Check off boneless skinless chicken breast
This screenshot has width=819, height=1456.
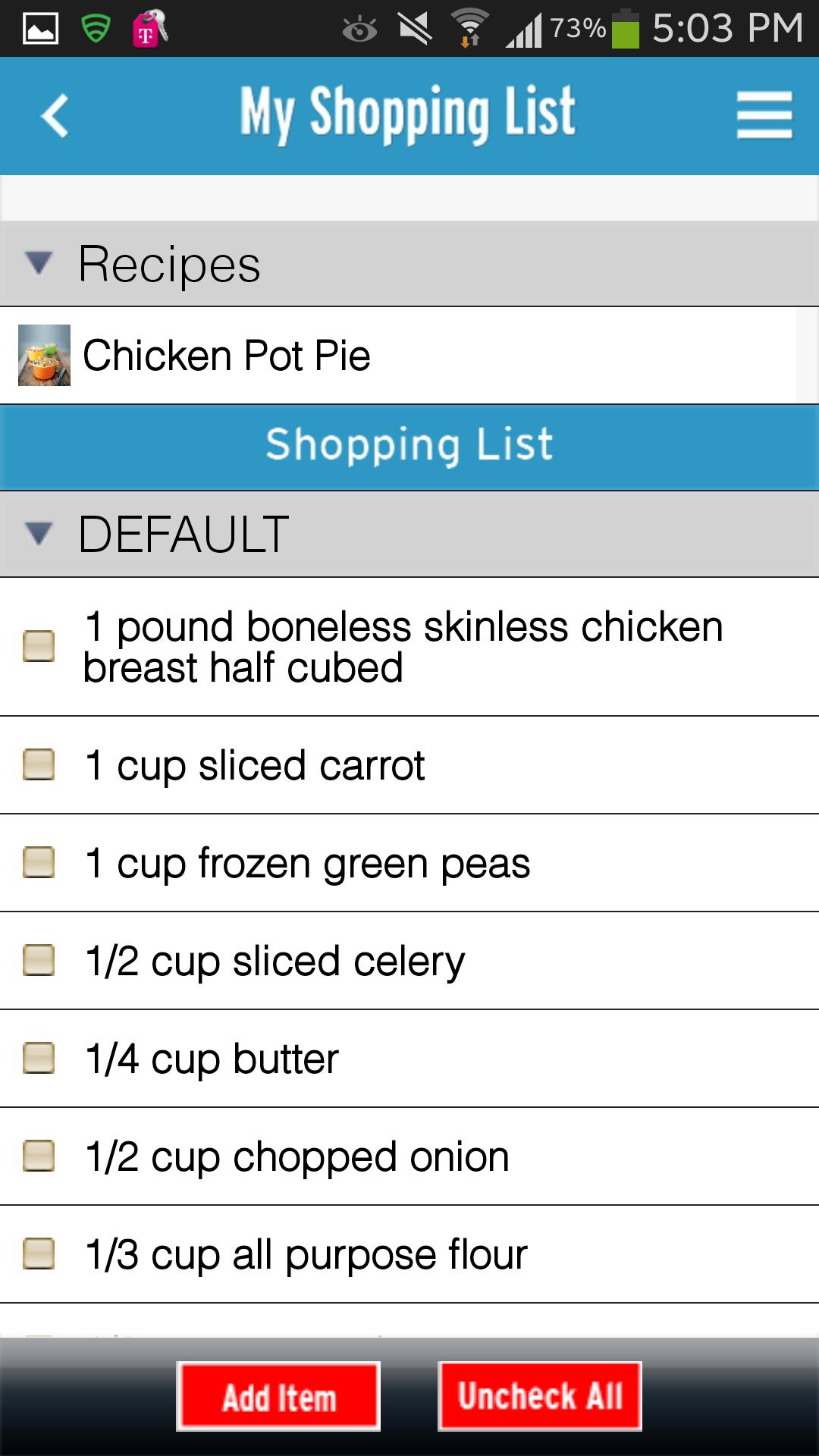pos(39,646)
